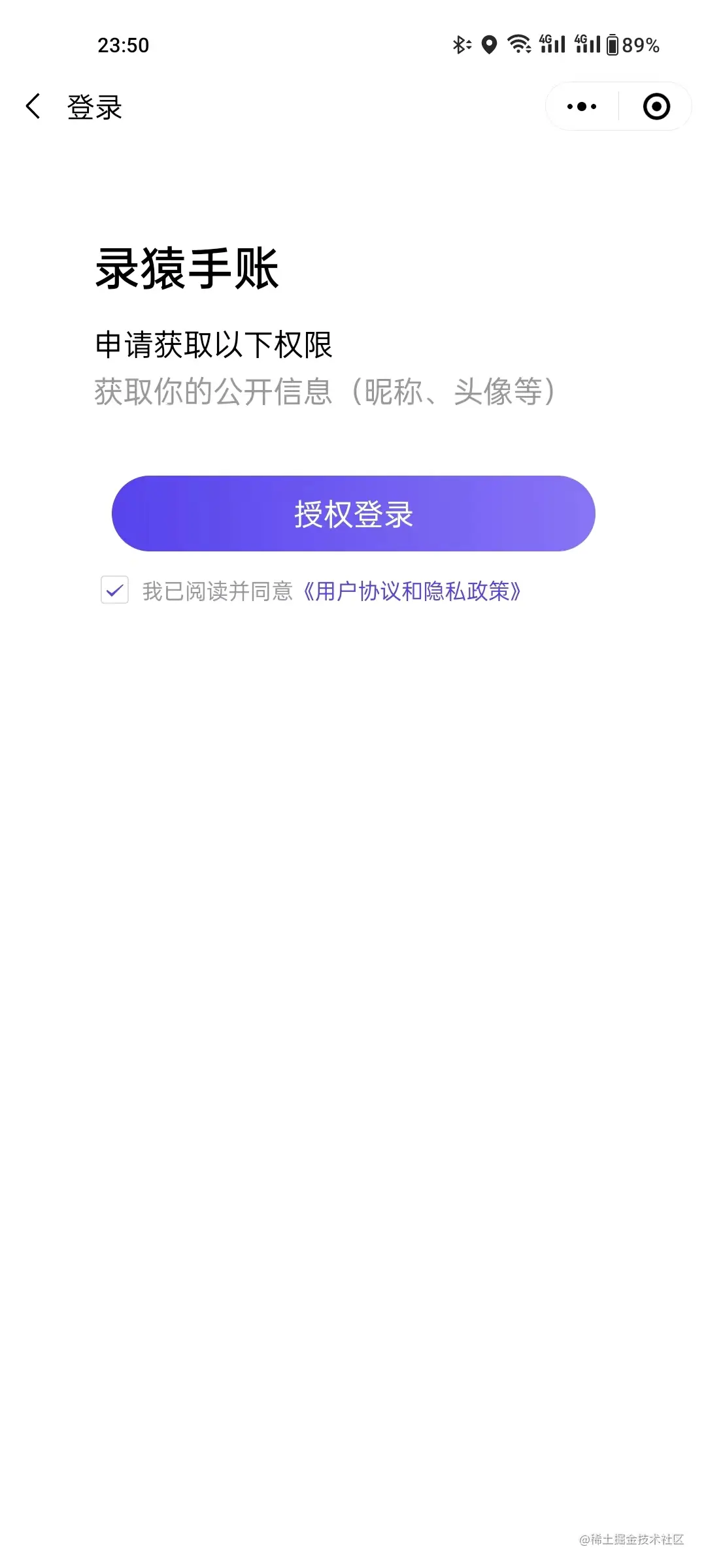Screen dimensions: 706x1568
Task: Close the mini program with the circle button
Action: (x=656, y=106)
